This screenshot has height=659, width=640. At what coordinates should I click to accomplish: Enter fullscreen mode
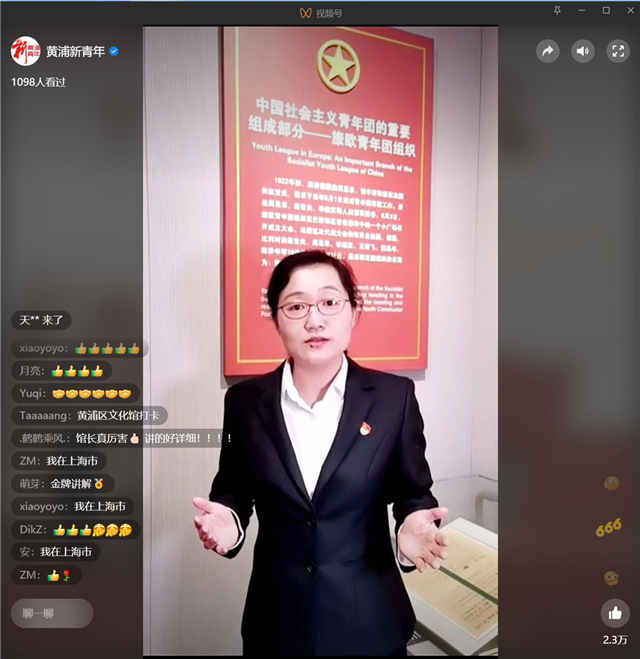pyautogui.click(x=616, y=51)
